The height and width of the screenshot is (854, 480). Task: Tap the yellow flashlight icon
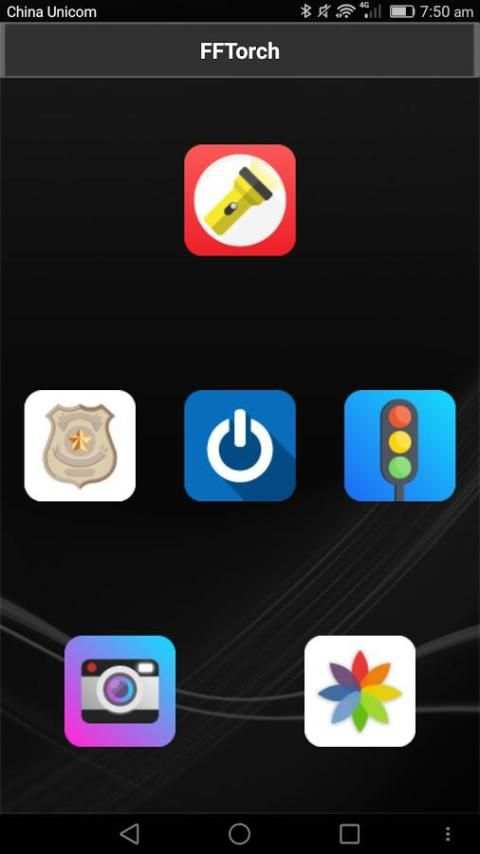(x=240, y=200)
